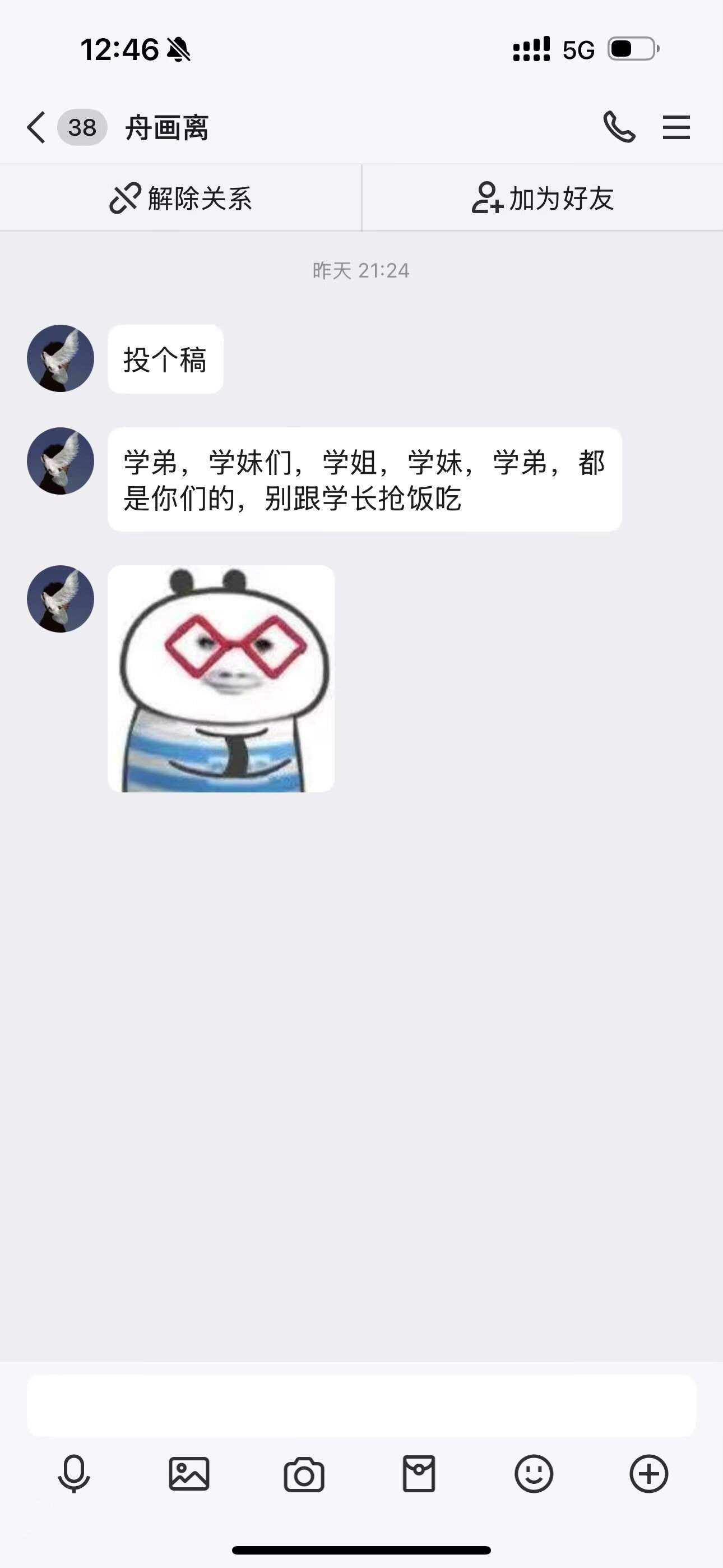Screen dimensions: 723x1568
Task: Add 舟画离 as a friend
Action: tap(543, 199)
